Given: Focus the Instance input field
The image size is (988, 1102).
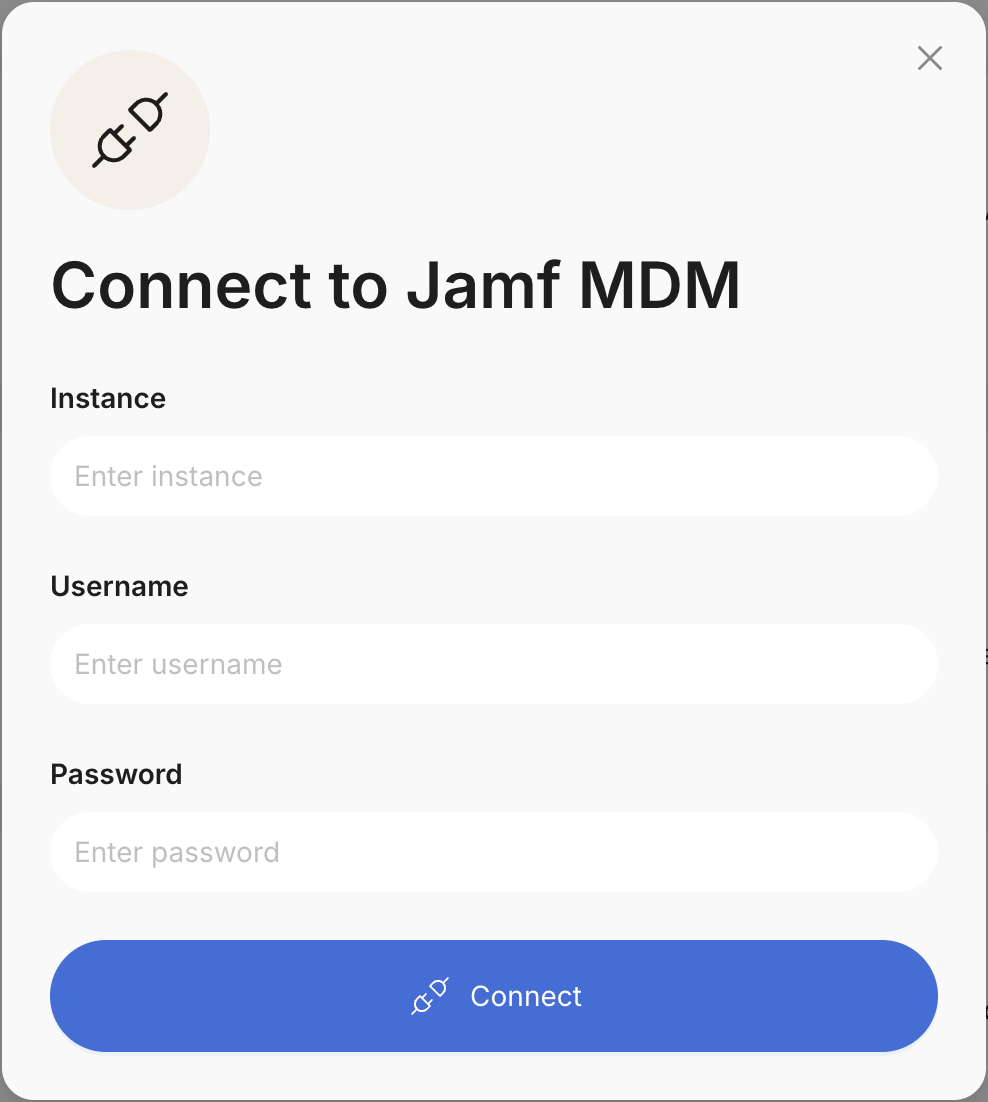Looking at the screenshot, I should 493,476.
